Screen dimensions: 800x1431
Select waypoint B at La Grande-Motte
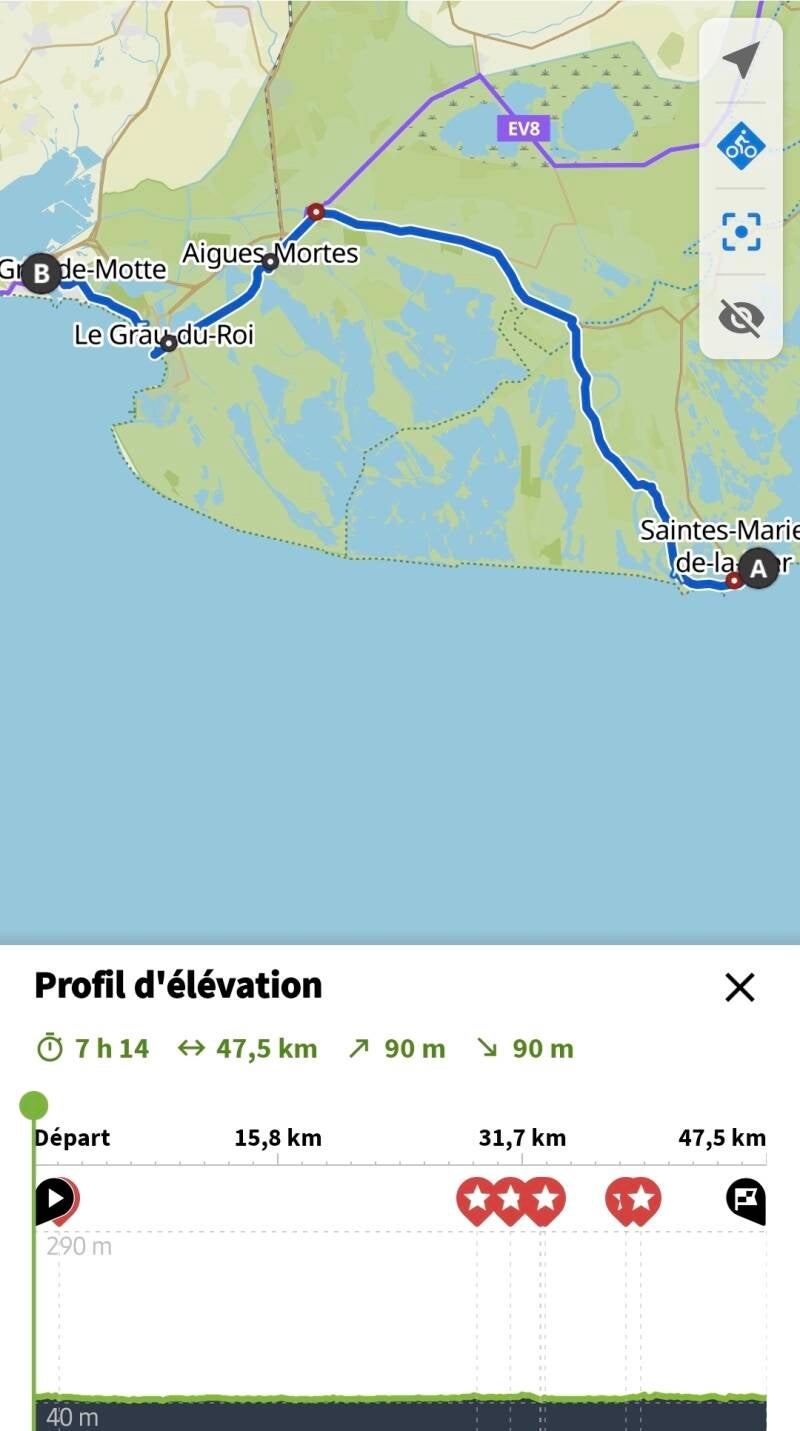point(41,272)
